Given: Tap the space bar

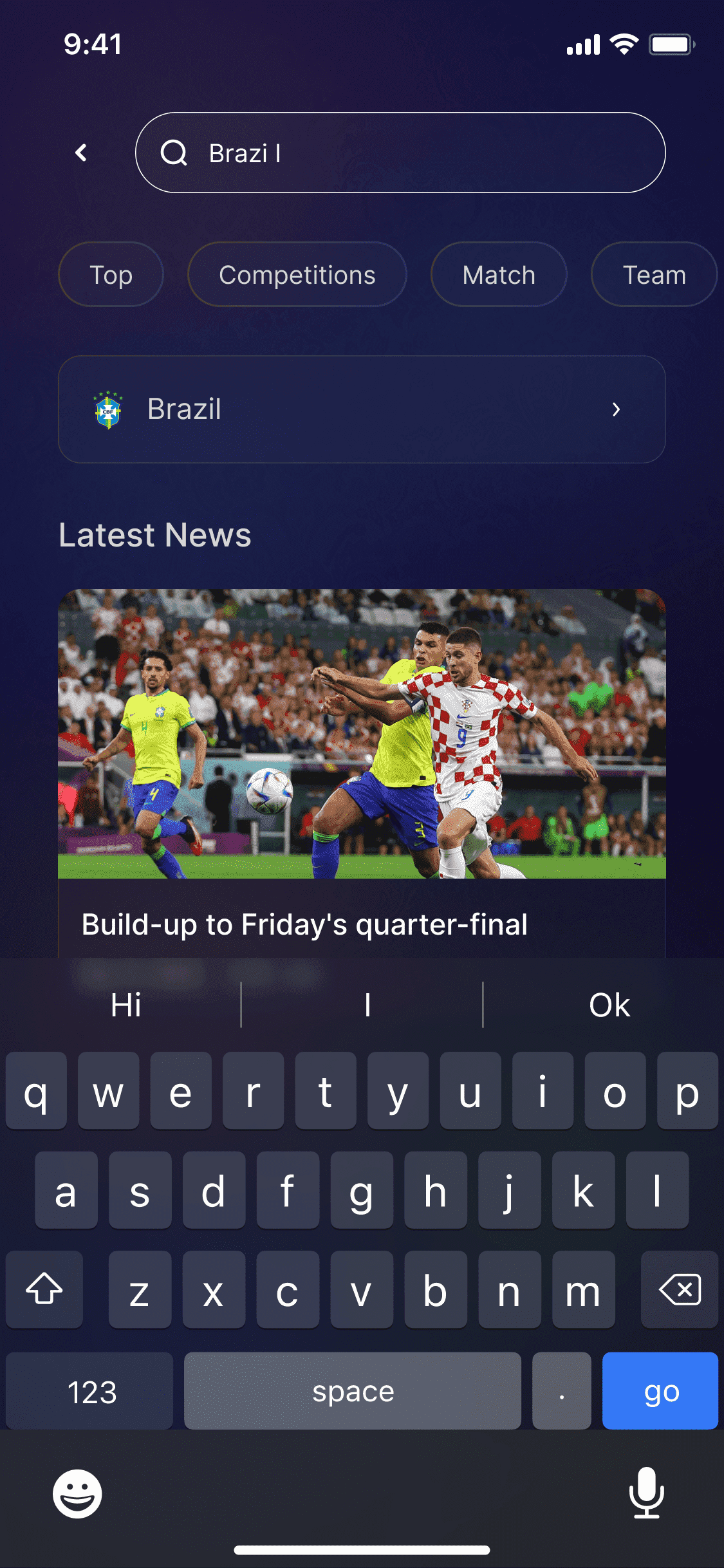Looking at the screenshot, I should pyautogui.click(x=353, y=1391).
